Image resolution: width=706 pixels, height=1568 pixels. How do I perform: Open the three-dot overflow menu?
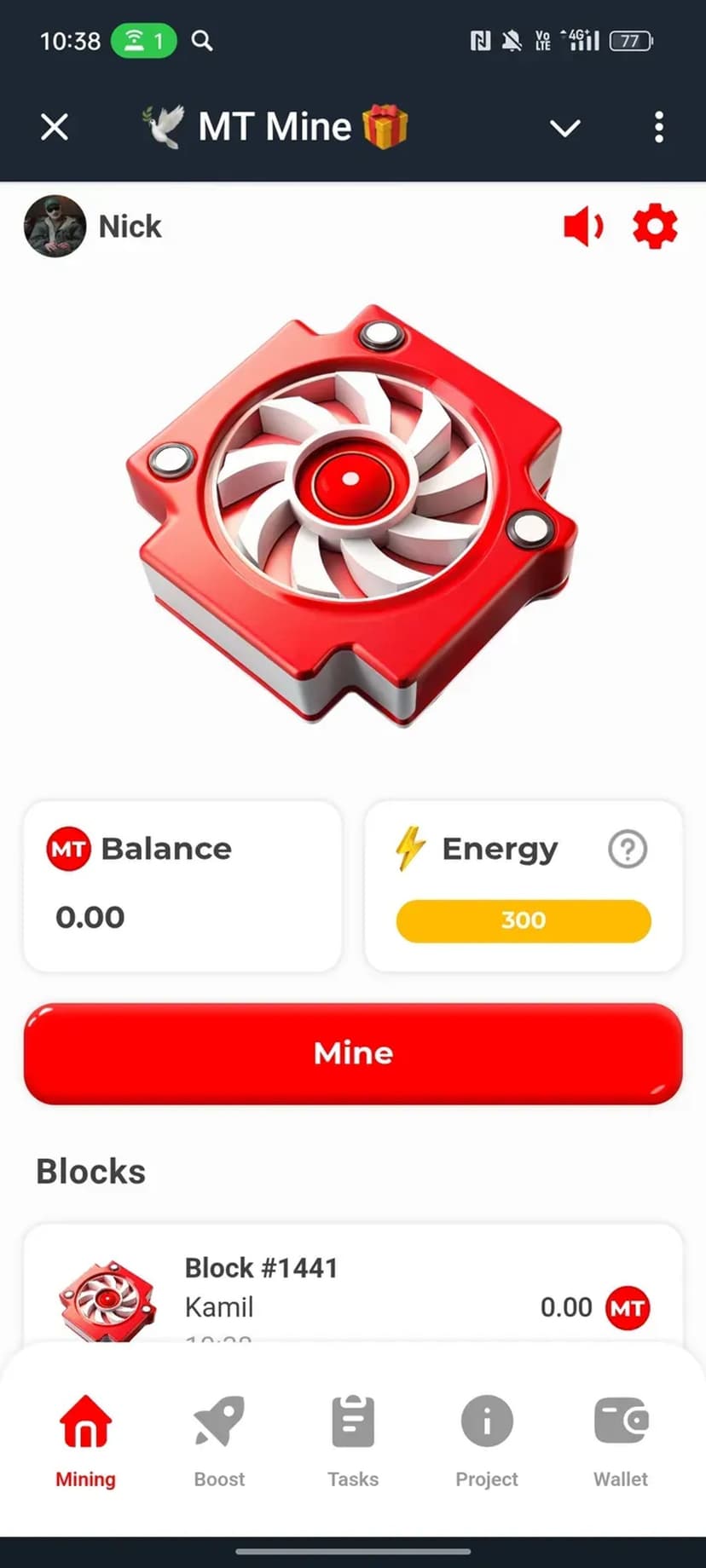pyautogui.click(x=658, y=128)
